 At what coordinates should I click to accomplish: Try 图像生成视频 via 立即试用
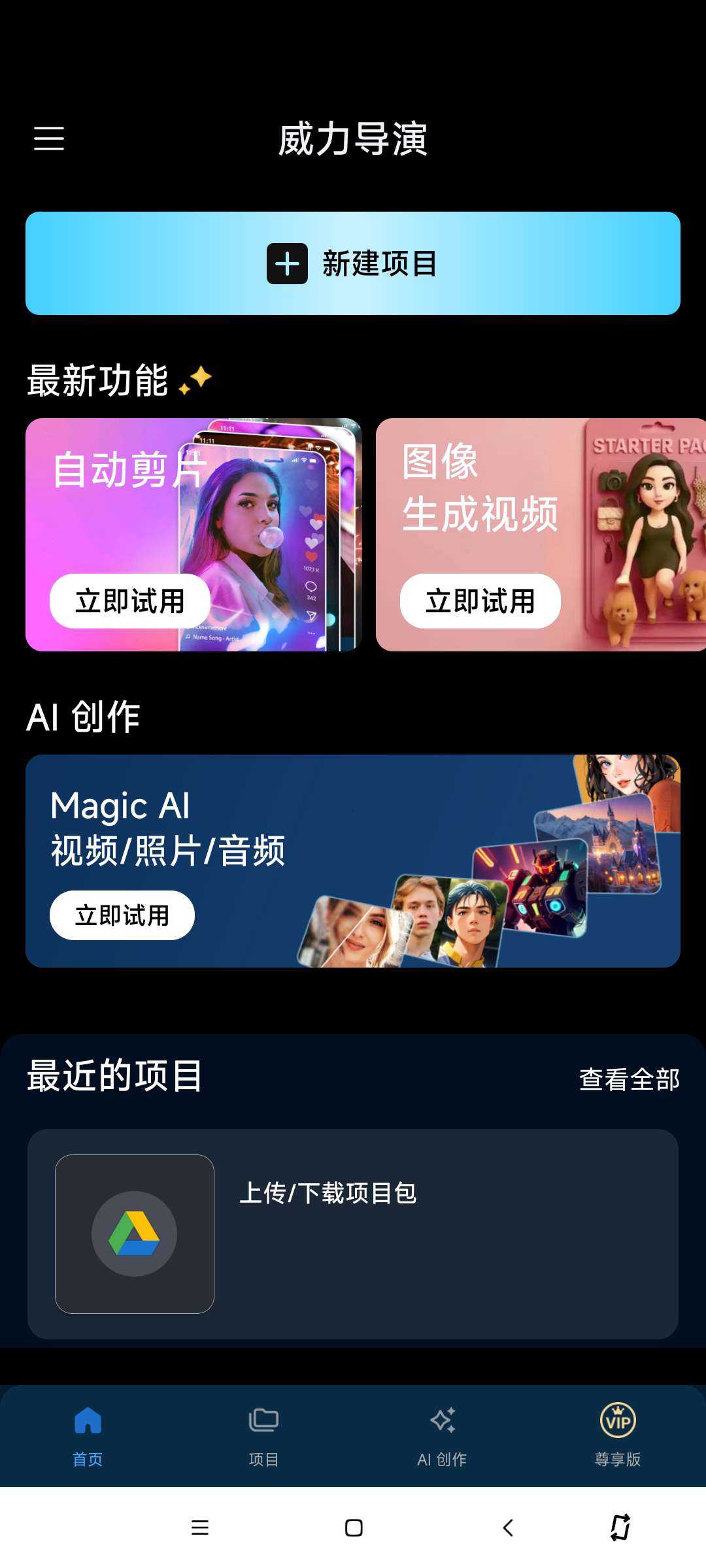click(x=480, y=601)
